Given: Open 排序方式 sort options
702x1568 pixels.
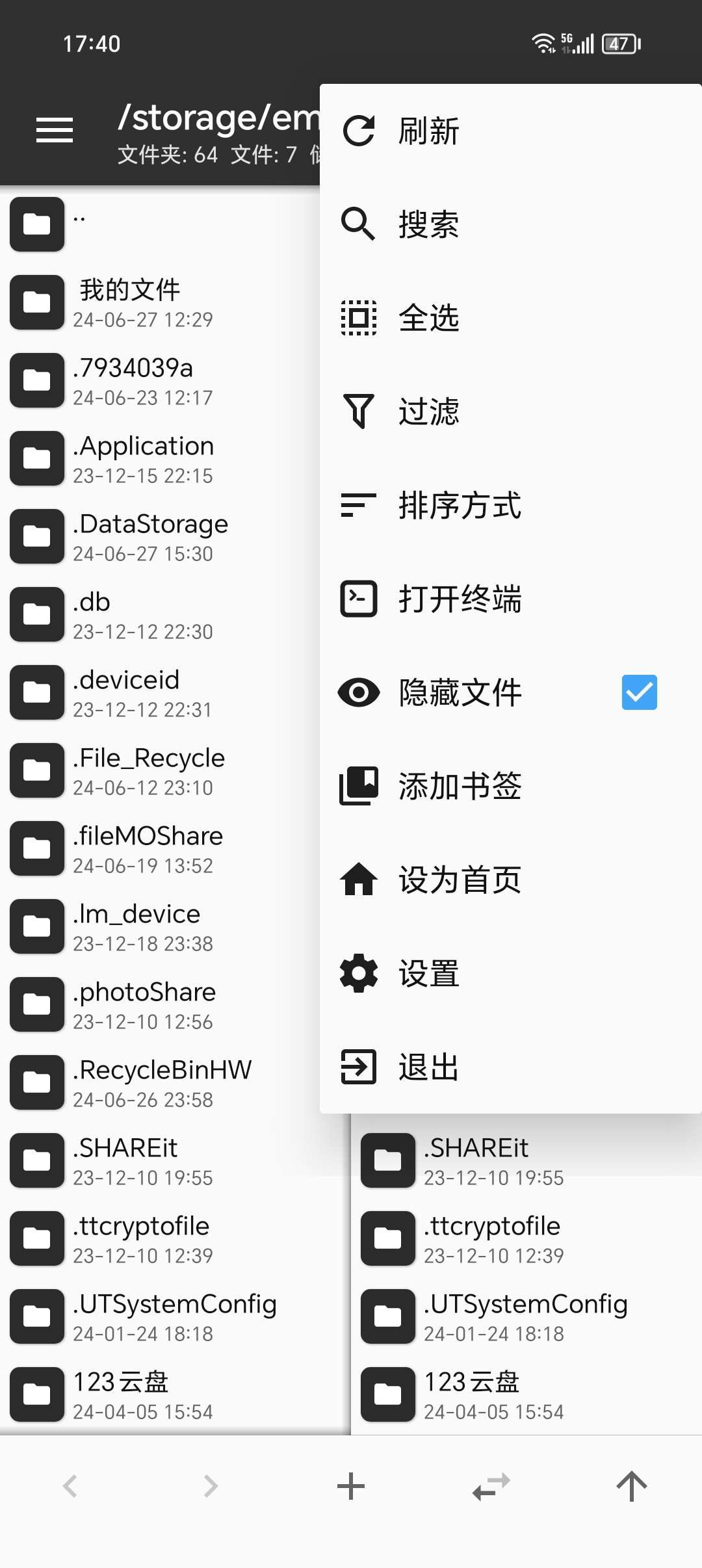Looking at the screenshot, I should tap(459, 506).
